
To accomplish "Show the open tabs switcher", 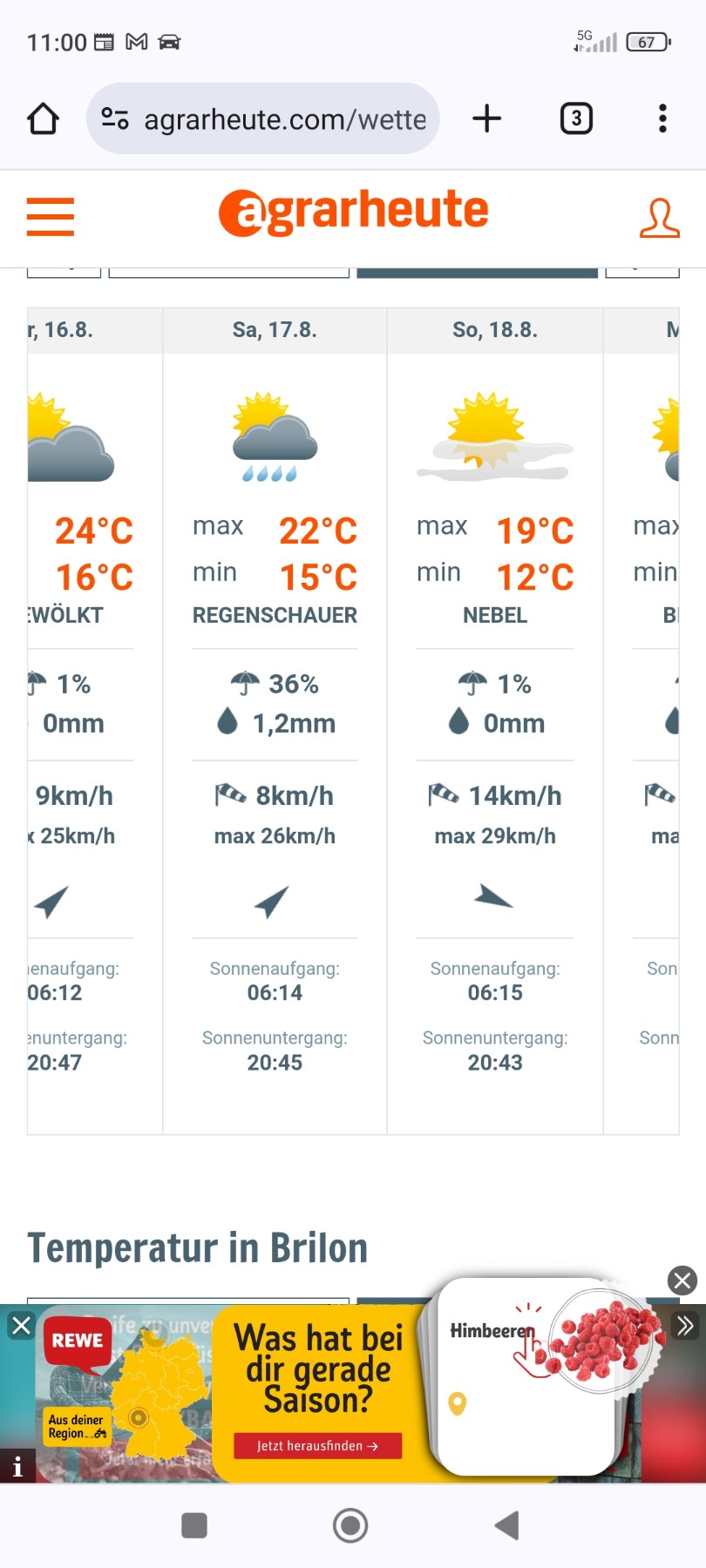I will pyautogui.click(x=575, y=118).
